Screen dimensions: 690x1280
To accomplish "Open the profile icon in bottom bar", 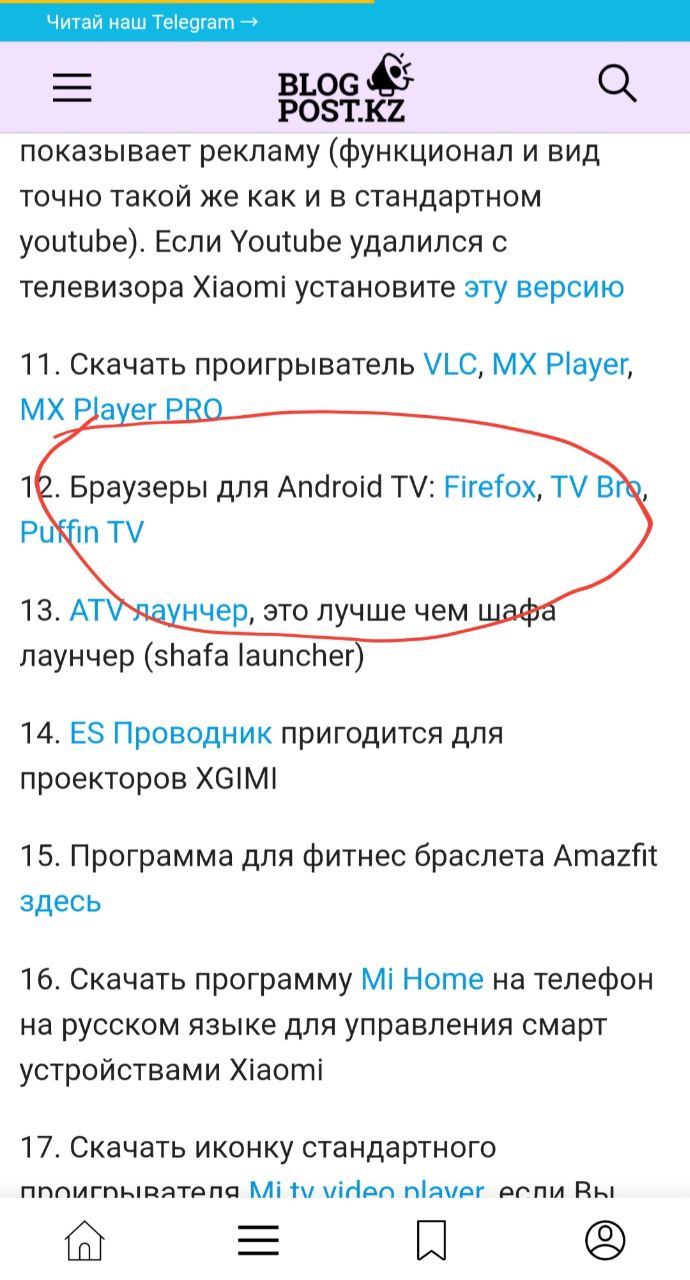I will 605,1240.
